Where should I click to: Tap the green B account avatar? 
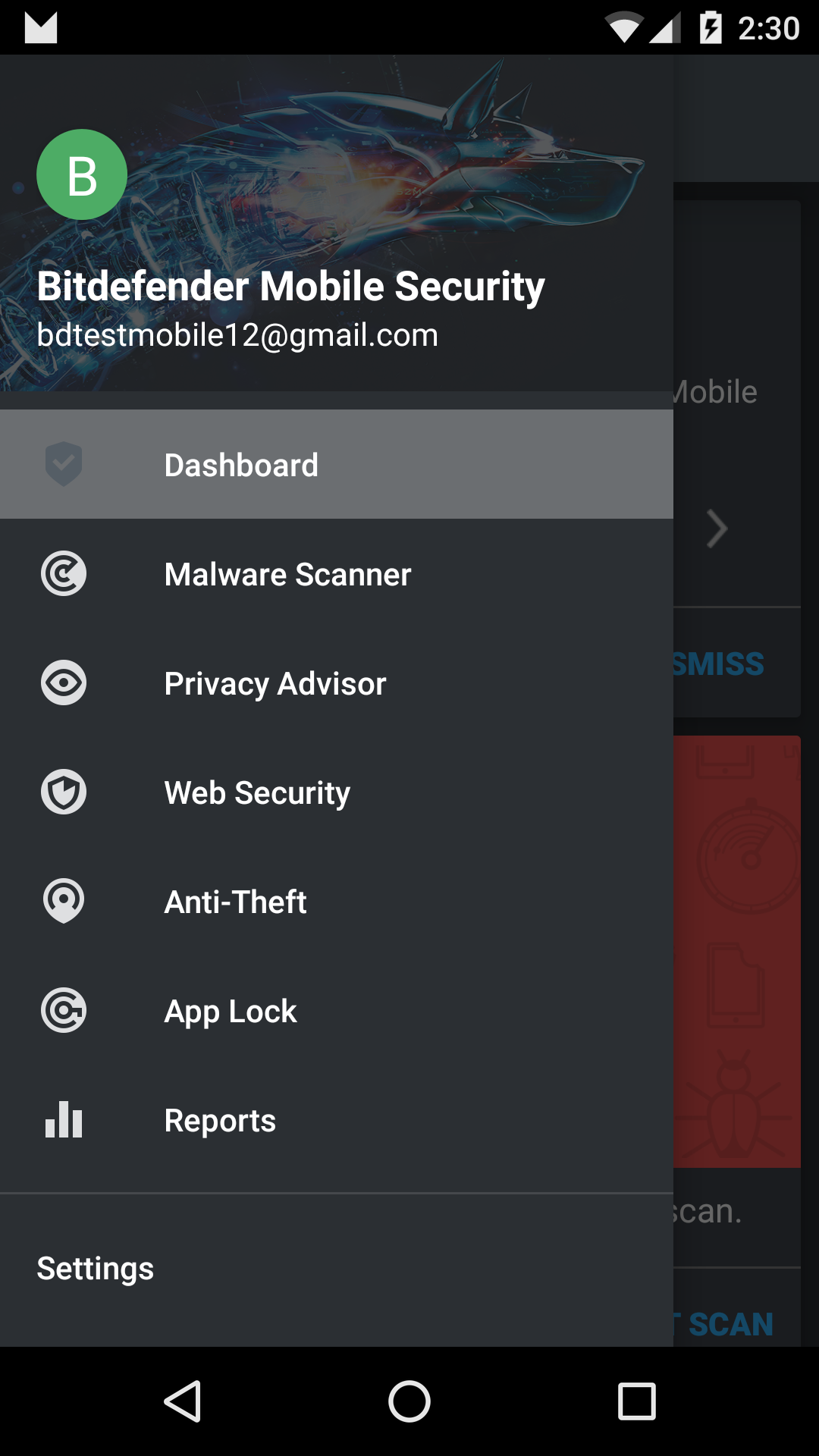[x=82, y=174]
